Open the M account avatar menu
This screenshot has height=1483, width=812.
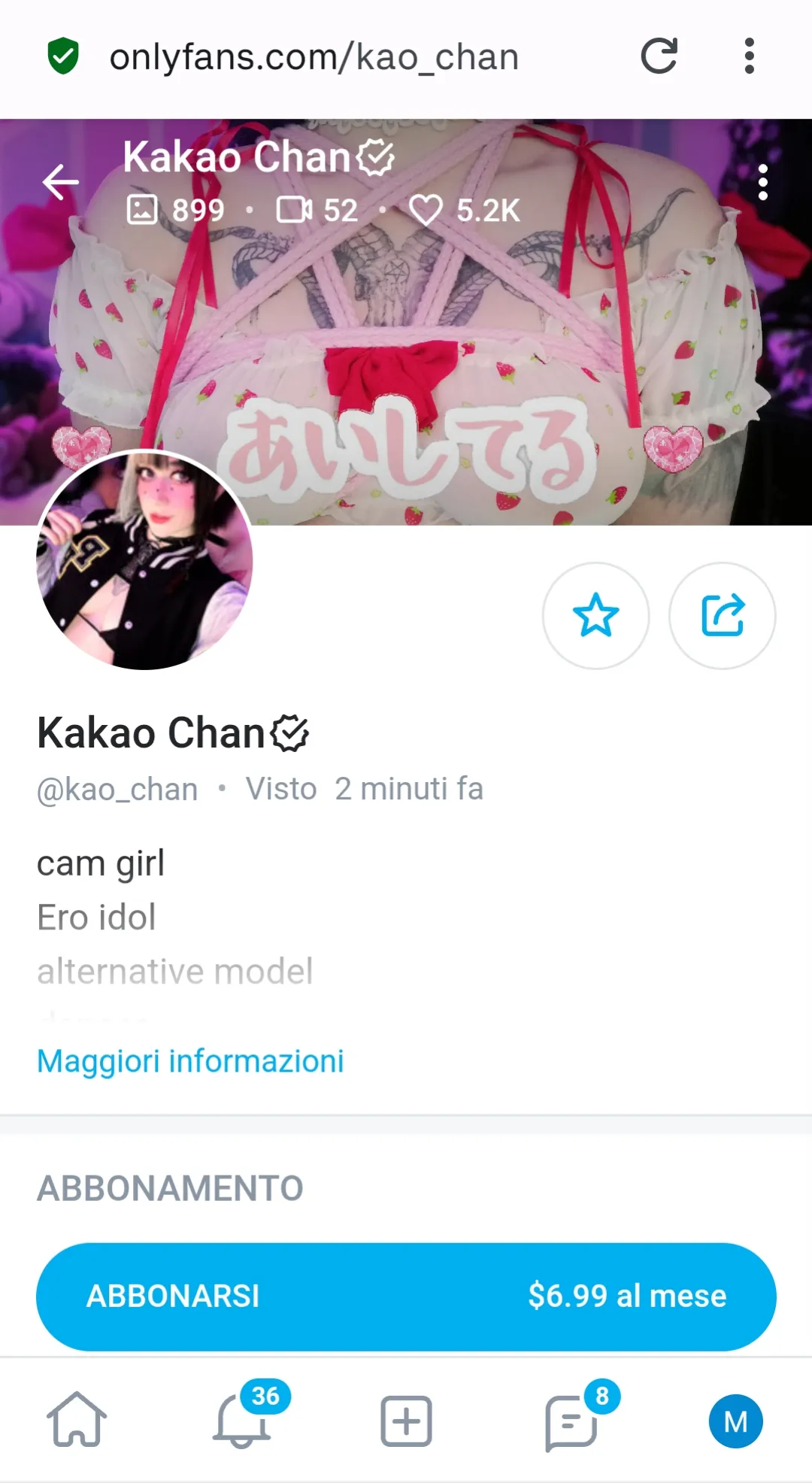point(735,1421)
